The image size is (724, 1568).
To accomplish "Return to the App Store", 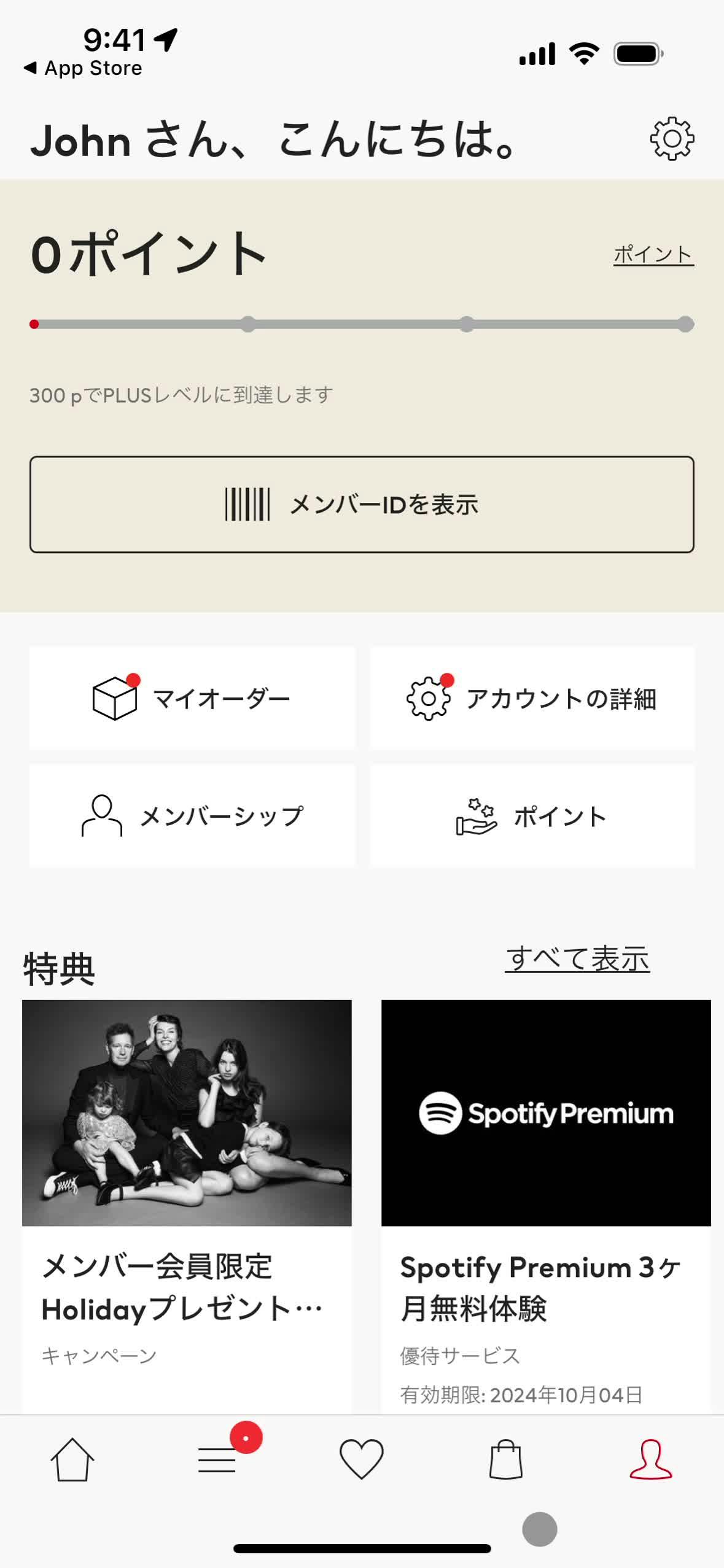I will click(83, 68).
